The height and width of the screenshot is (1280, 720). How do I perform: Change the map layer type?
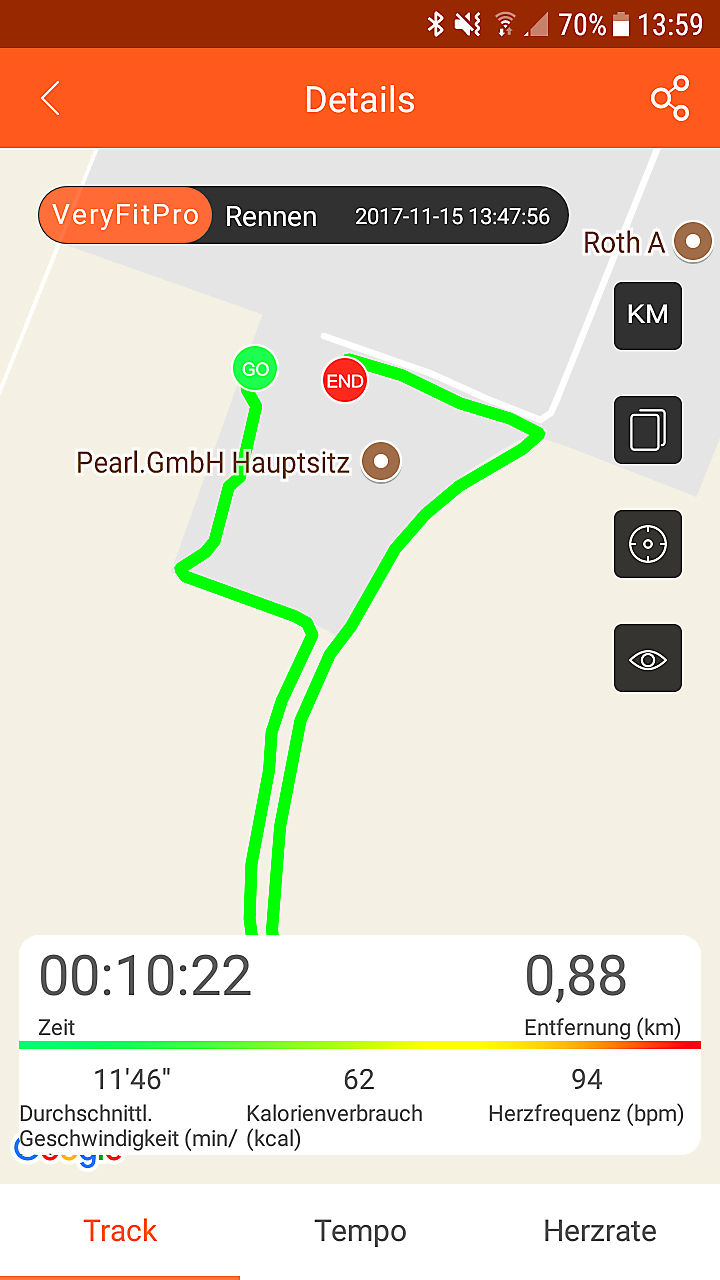(x=647, y=430)
